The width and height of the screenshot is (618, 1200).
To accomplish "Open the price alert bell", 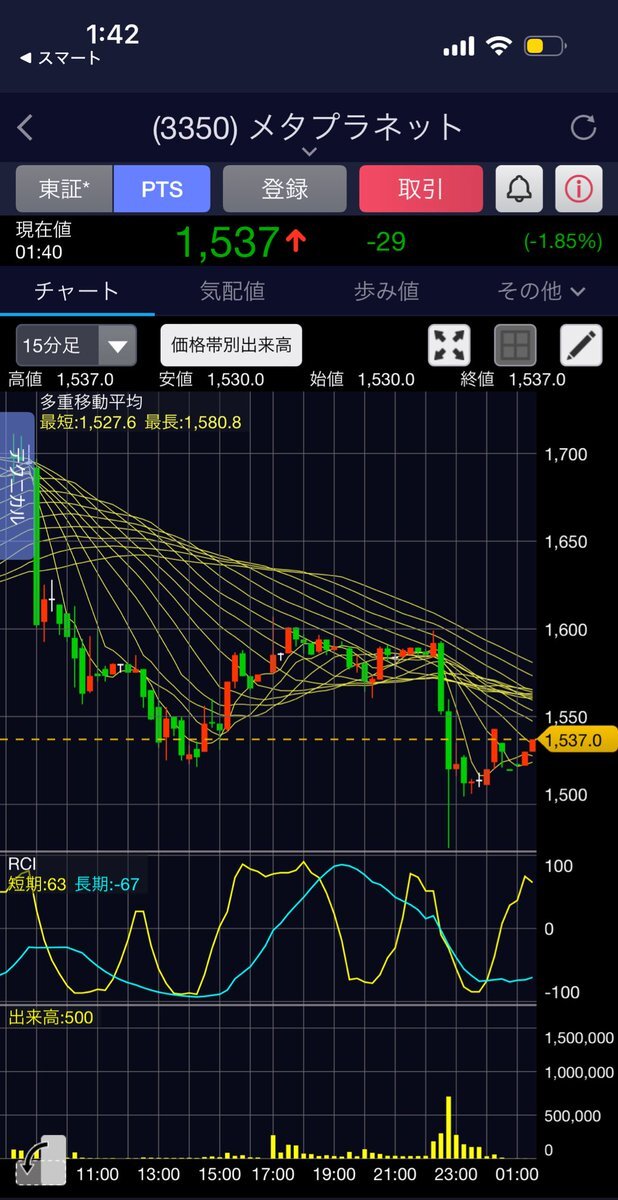I will pyautogui.click(x=519, y=188).
